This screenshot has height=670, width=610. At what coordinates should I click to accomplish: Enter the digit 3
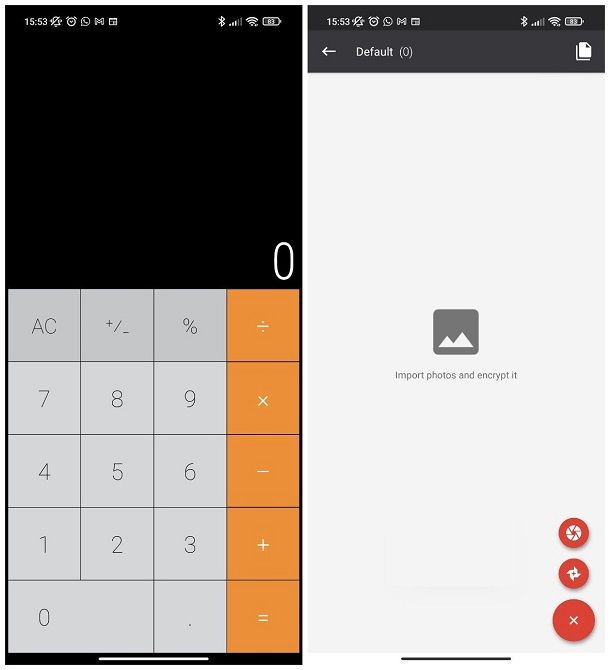pyautogui.click(x=190, y=545)
